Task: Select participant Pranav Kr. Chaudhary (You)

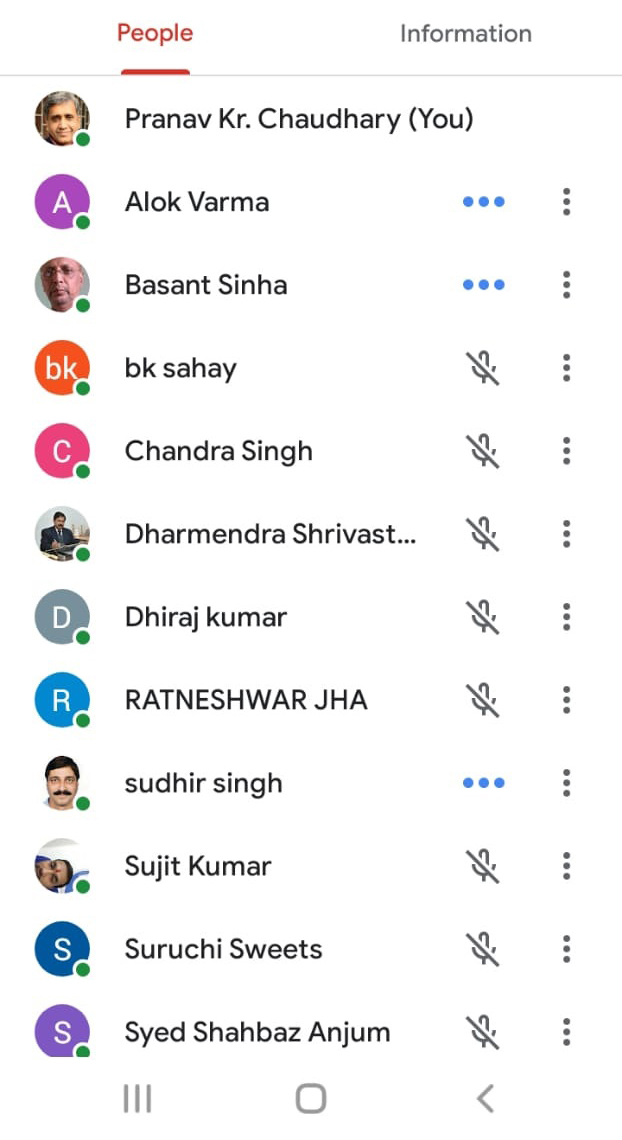Action: [311, 119]
